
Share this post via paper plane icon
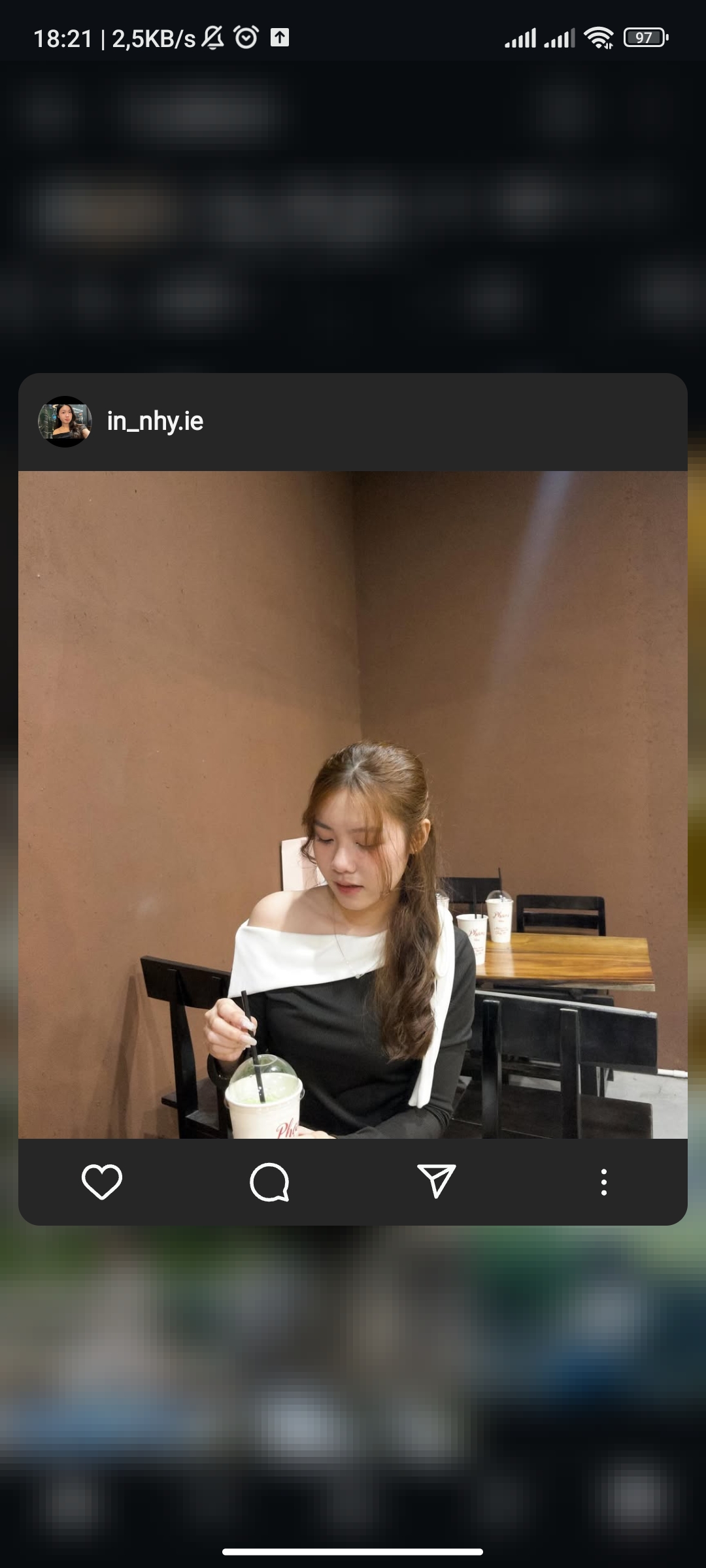pos(436,1181)
